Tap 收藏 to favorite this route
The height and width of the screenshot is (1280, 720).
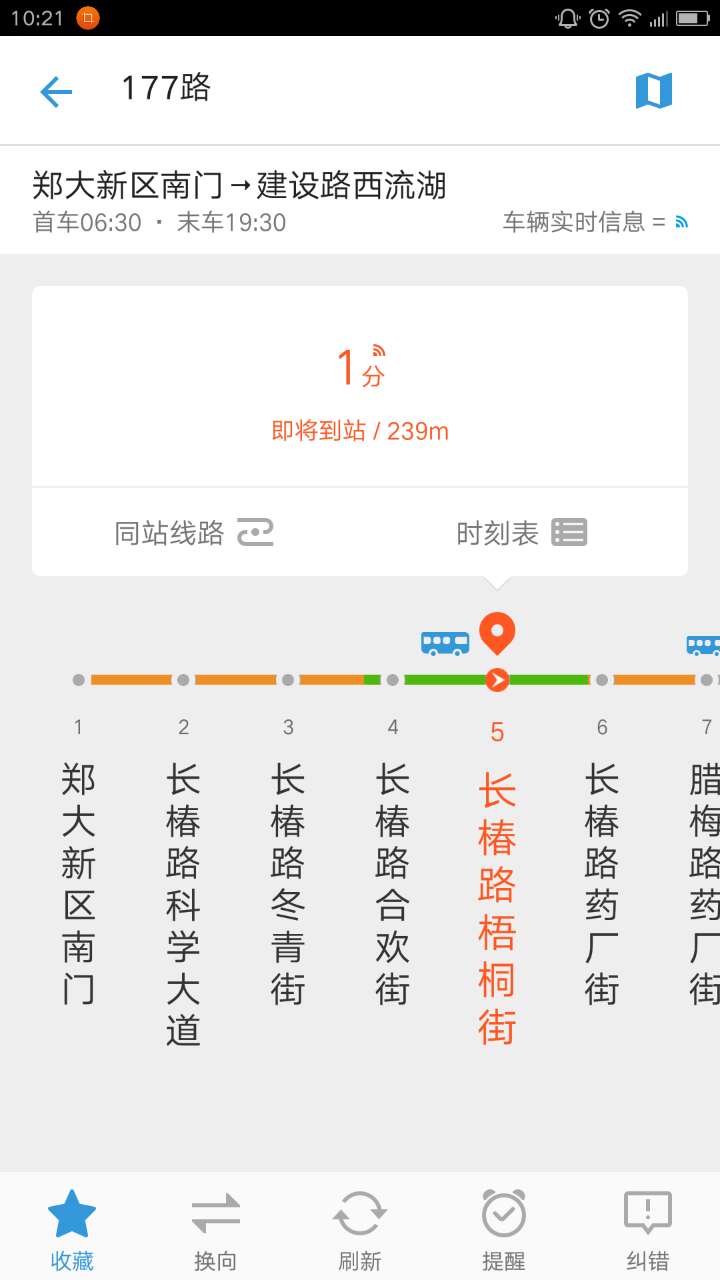[x=72, y=1229]
